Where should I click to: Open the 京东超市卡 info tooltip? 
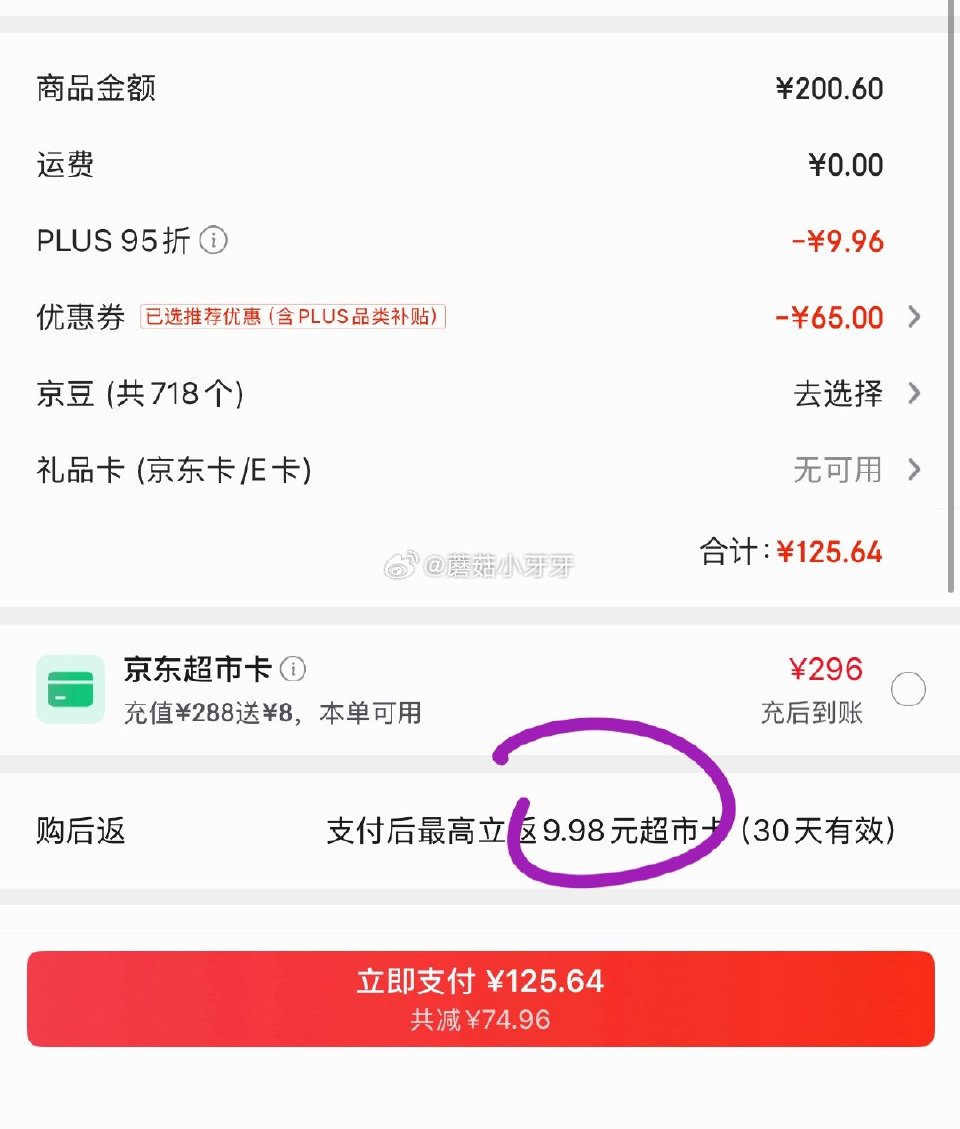[x=293, y=670]
